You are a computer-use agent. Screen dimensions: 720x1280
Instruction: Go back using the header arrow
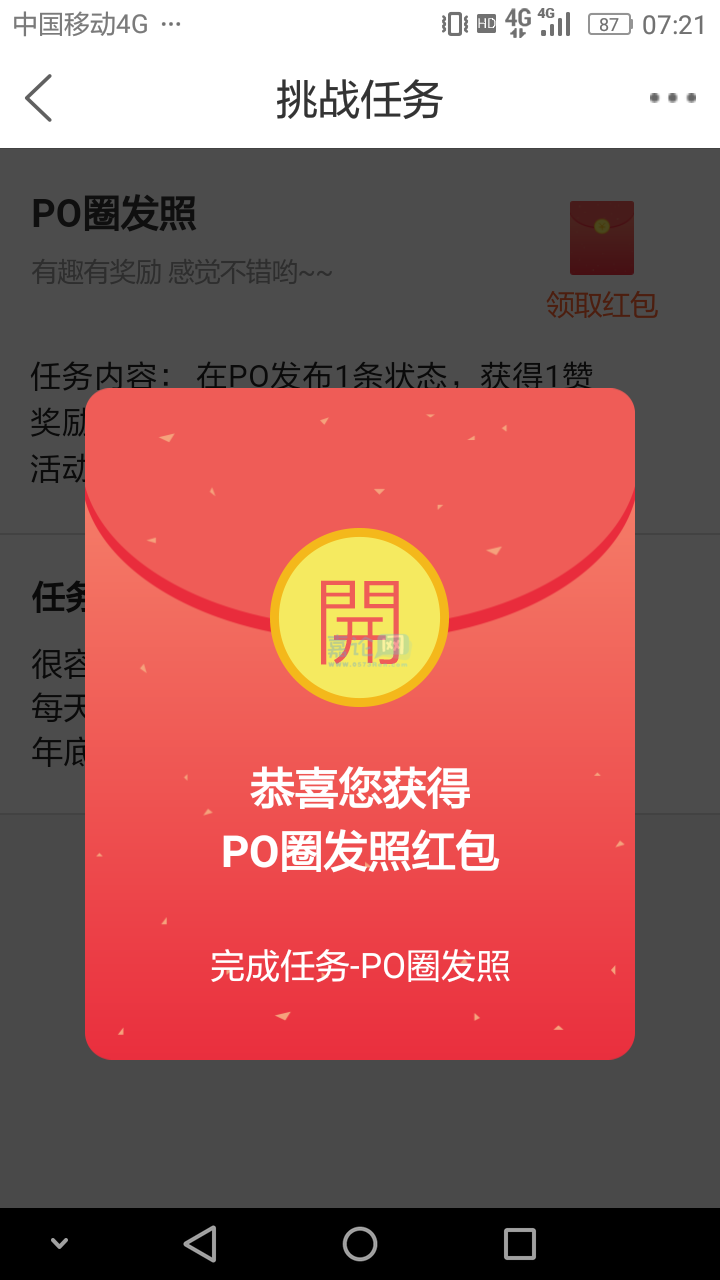point(38,98)
